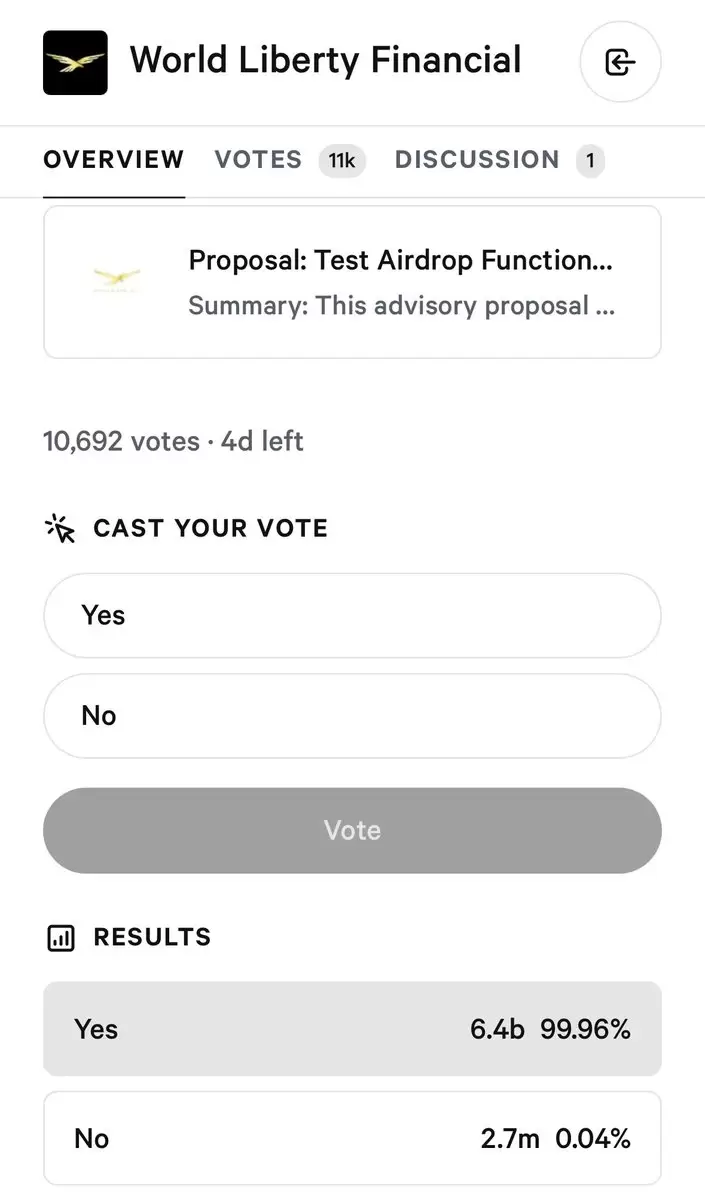Image resolution: width=705 pixels, height=1200 pixels.
Task: Open the Discussion tab
Action: point(500,160)
